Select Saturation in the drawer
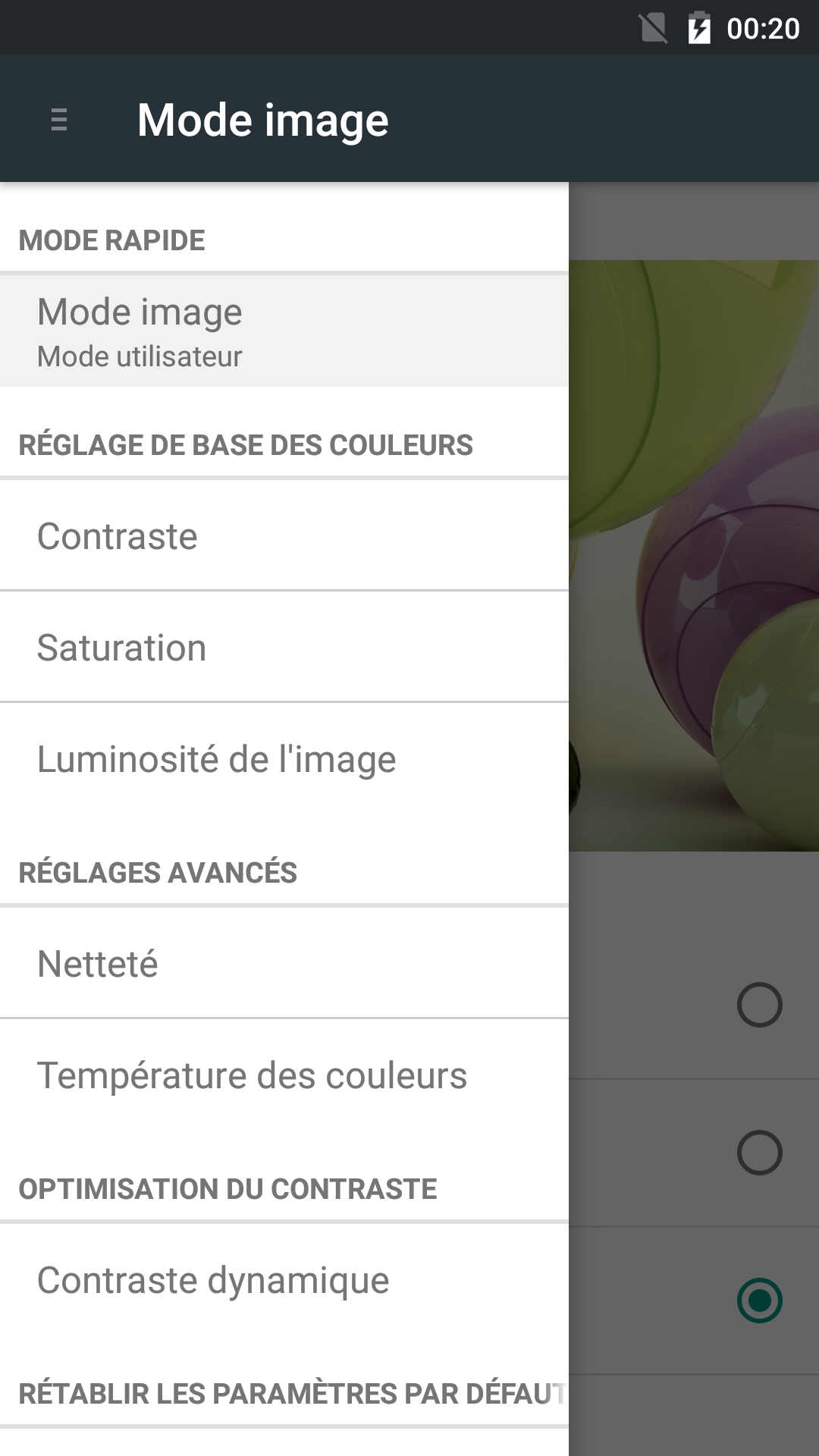The height and width of the screenshot is (1456, 819). click(284, 648)
